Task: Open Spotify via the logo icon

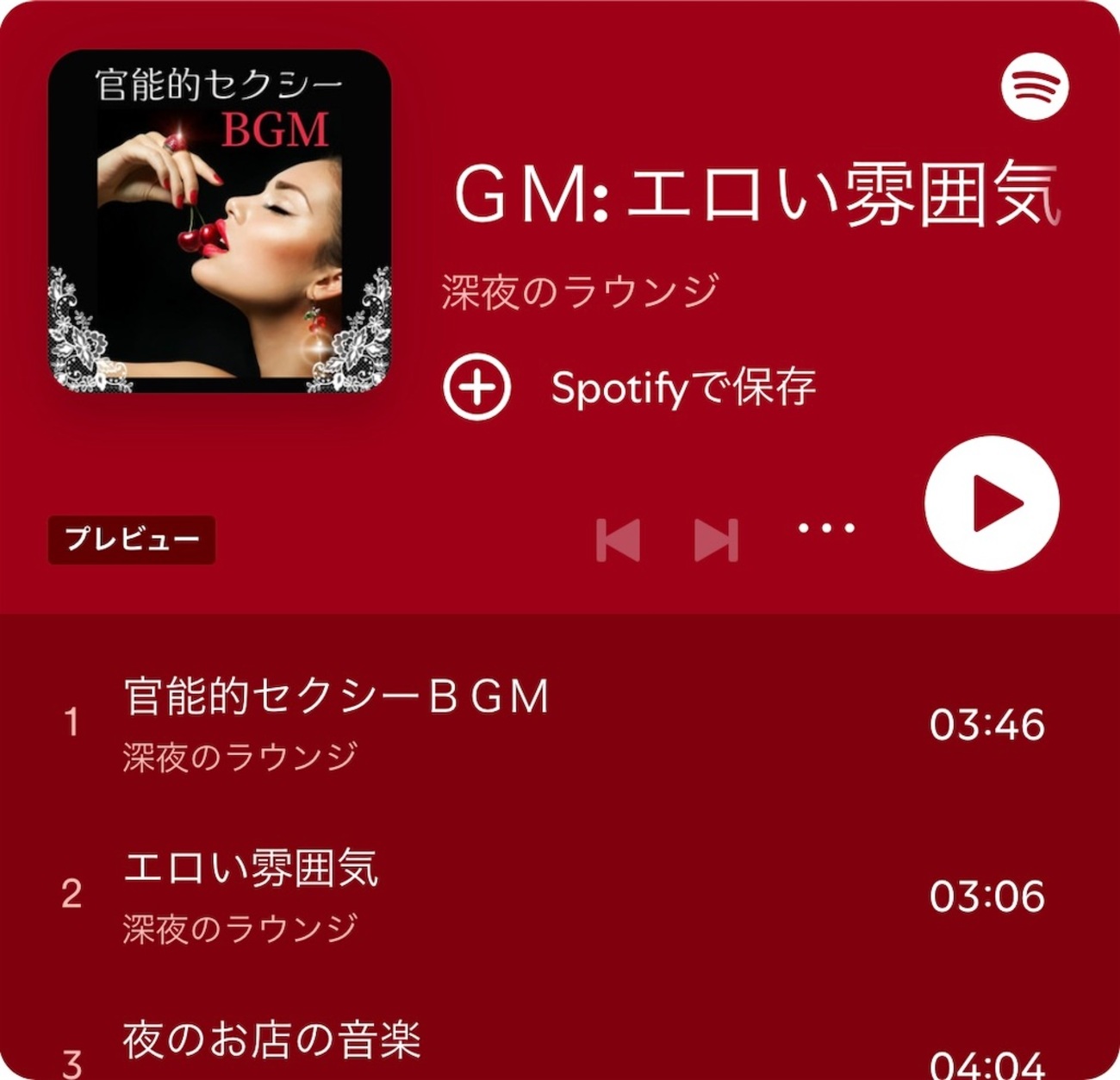Action: click(x=1034, y=86)
